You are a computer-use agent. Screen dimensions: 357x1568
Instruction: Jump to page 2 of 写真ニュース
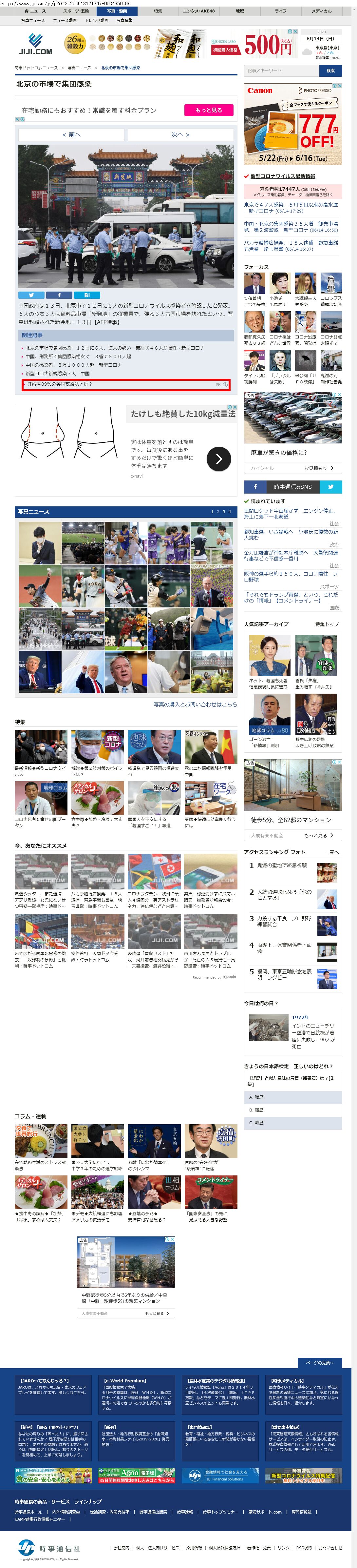218,512
